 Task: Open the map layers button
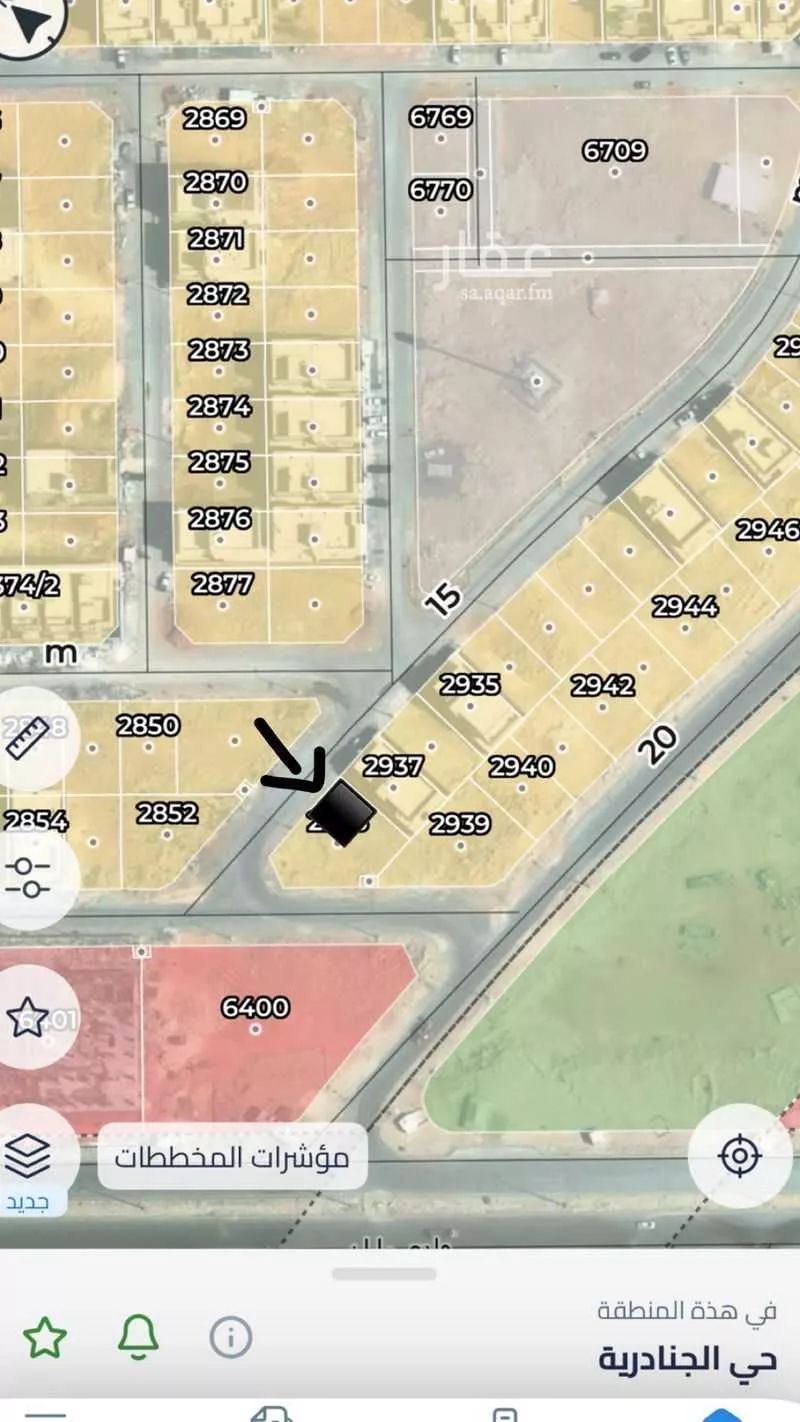(28, 1157)
